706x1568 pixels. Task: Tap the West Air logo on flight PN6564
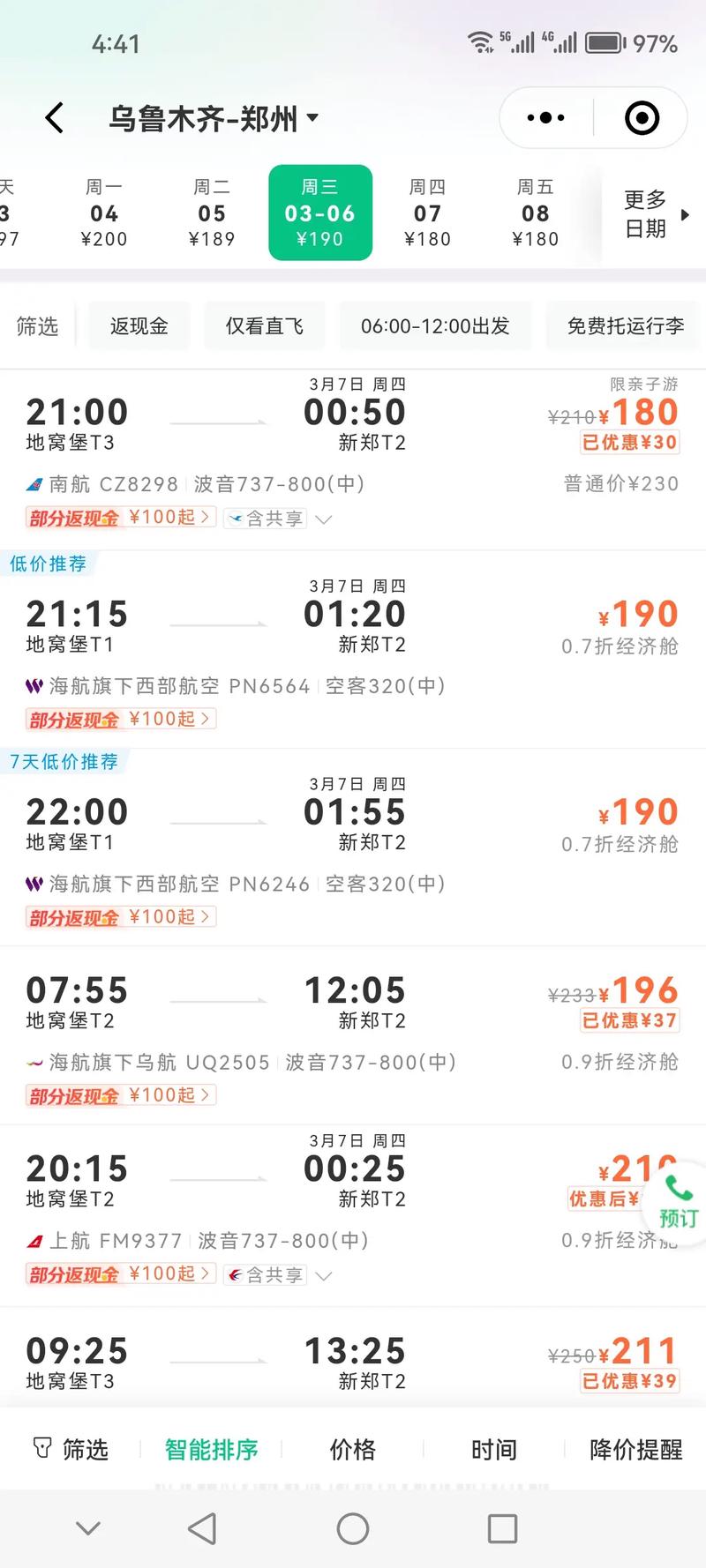click(33, 685)
